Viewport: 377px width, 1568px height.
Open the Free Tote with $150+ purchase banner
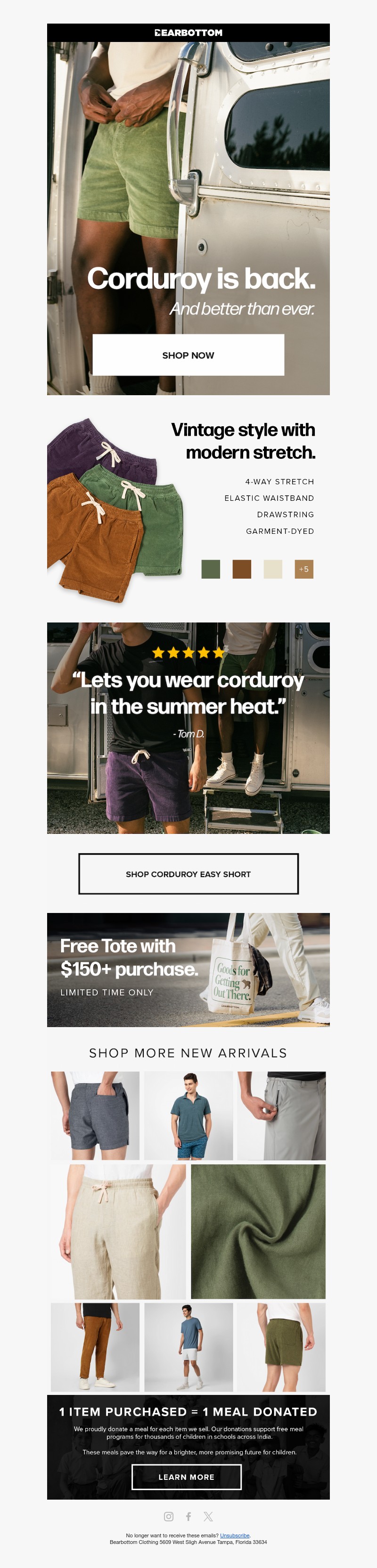(188, 970)
